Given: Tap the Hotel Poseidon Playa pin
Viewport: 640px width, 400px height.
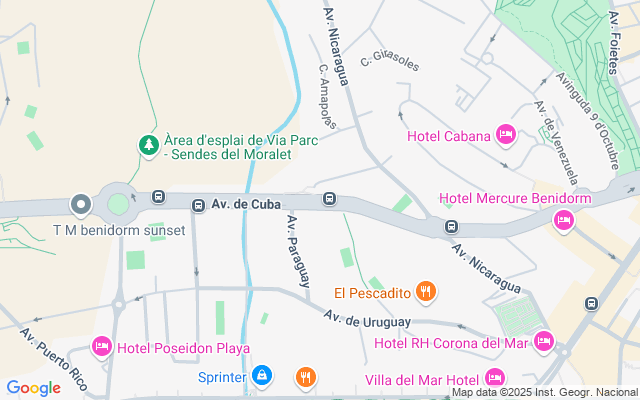Looking at the screenshot, I should [101, 347].
